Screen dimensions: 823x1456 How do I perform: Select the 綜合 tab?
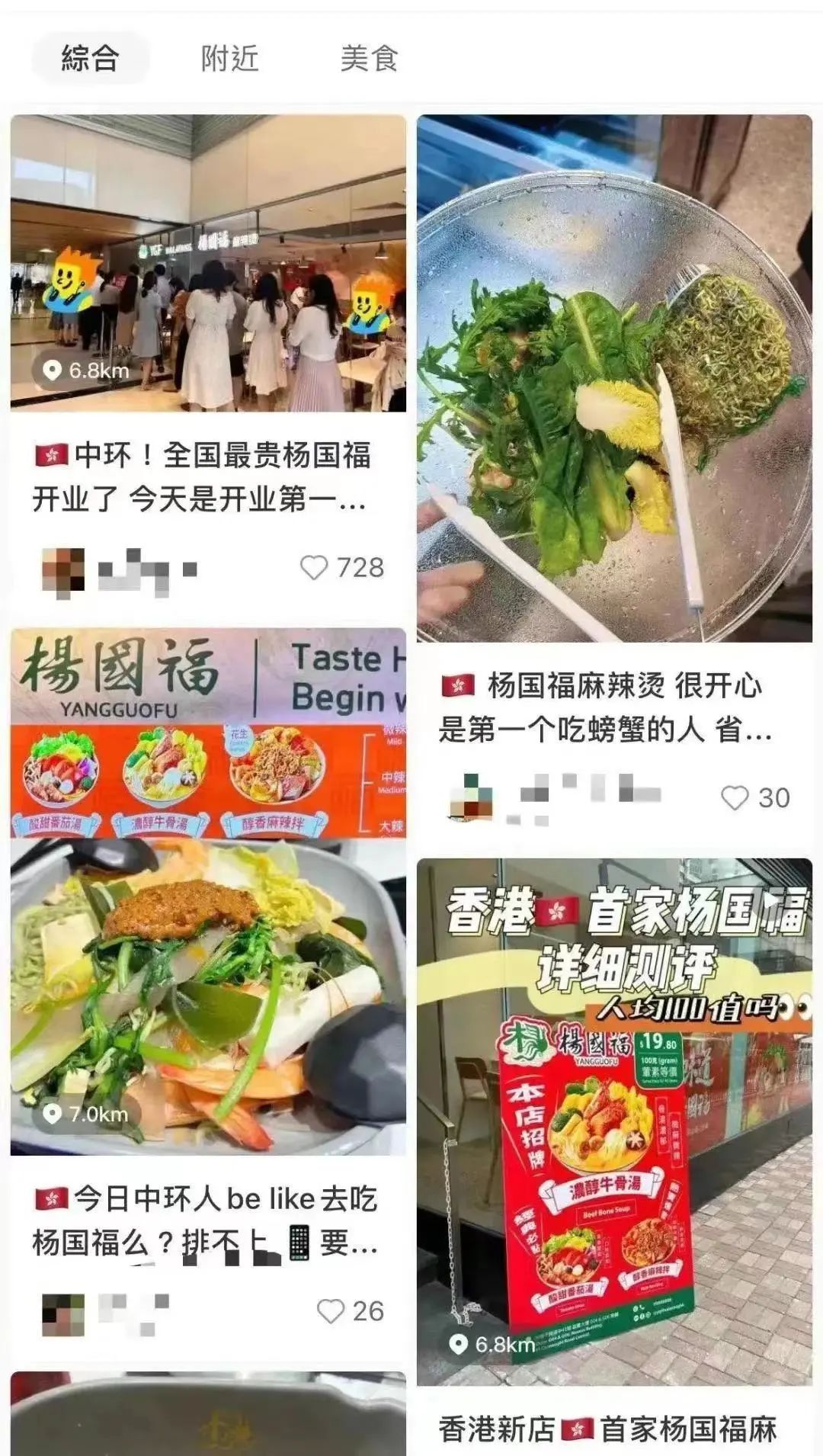(x=90, y=59)
